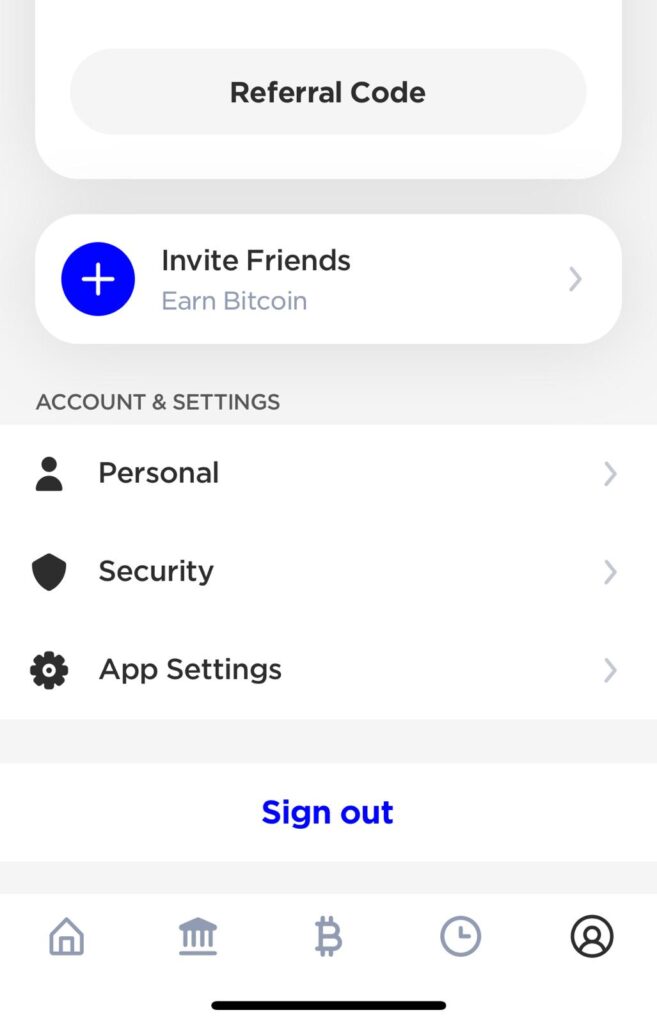
Task: Switch to the Home tab
Action: [x=67, y=937]
